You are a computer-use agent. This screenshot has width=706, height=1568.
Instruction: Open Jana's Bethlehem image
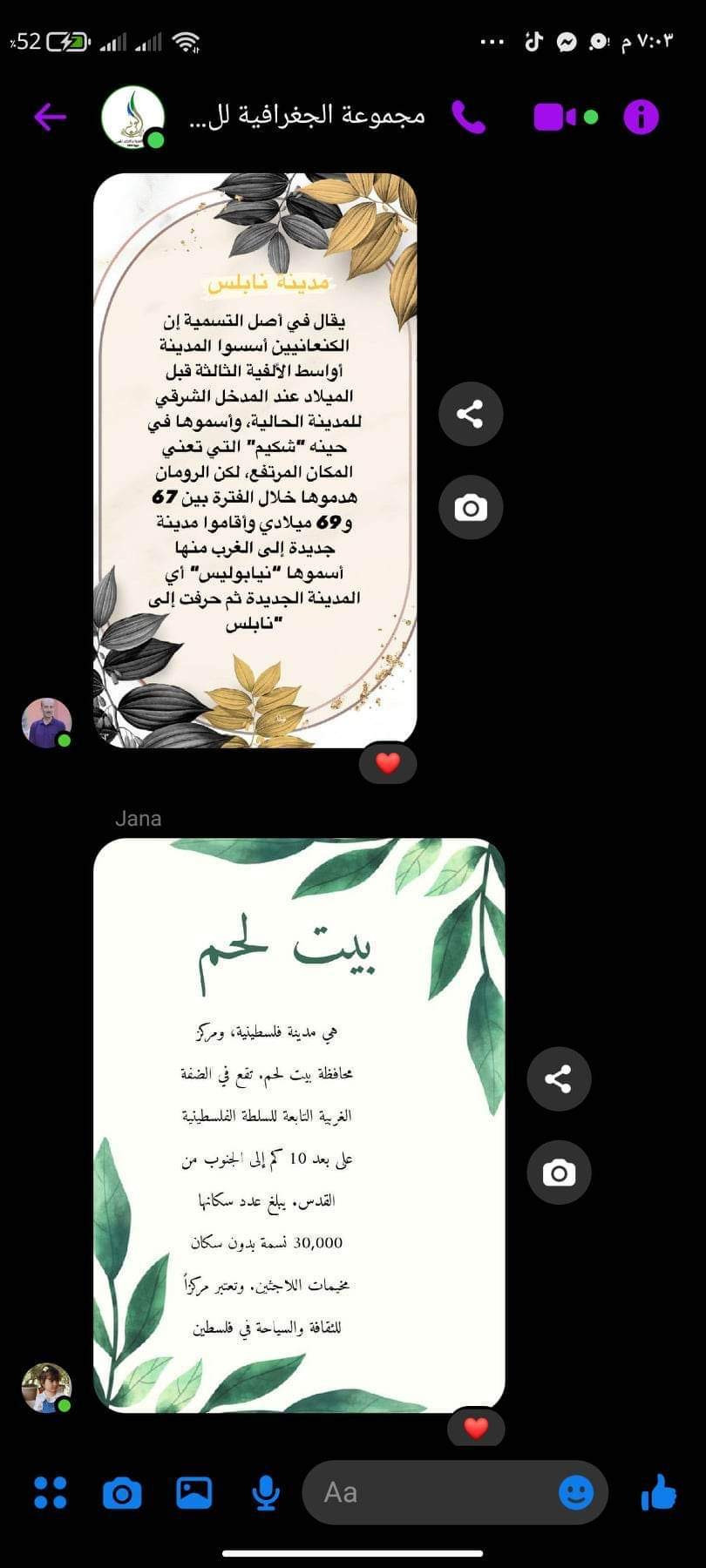299,1124
